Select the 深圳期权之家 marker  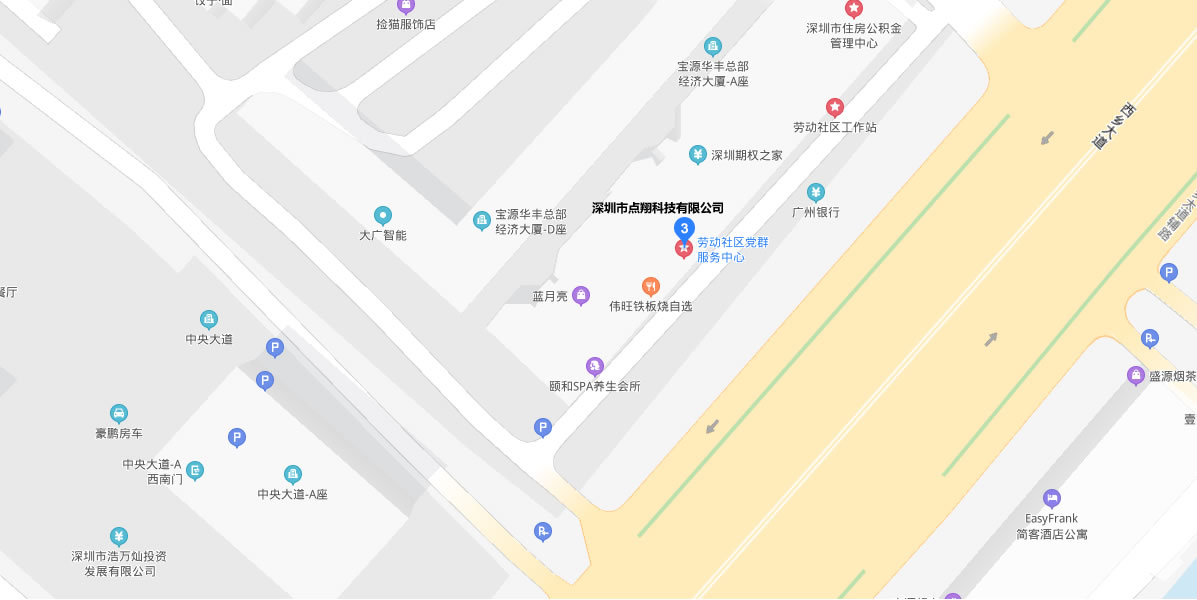698,154
